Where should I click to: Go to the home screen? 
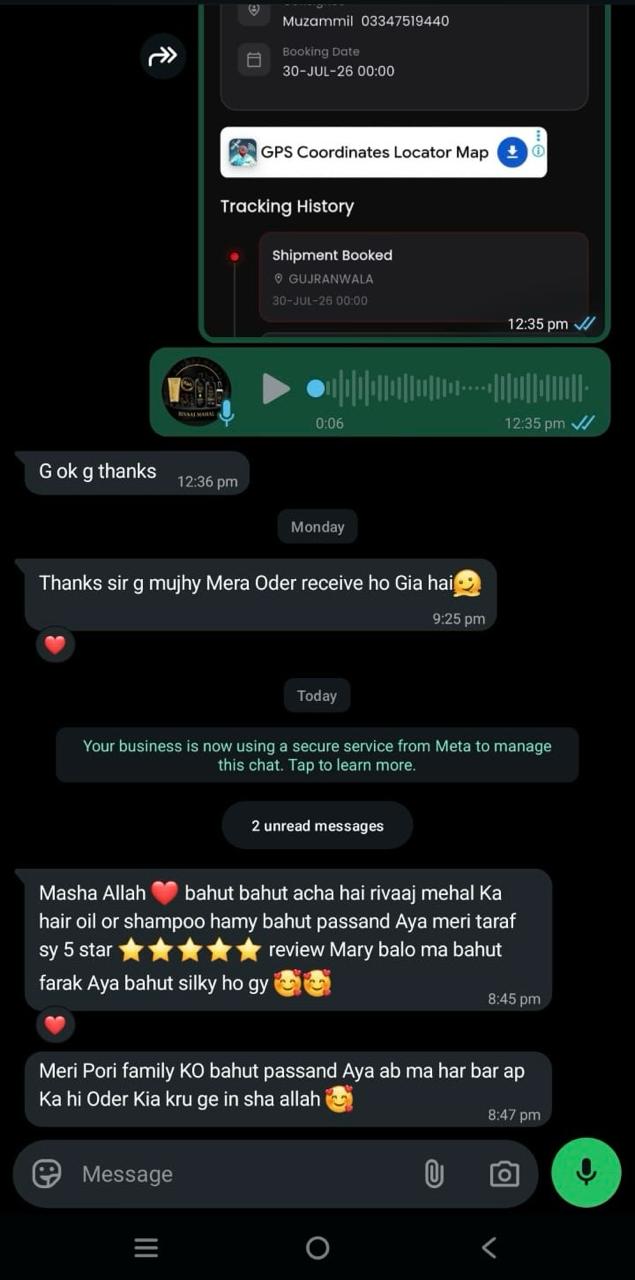tap(317, 1247)
